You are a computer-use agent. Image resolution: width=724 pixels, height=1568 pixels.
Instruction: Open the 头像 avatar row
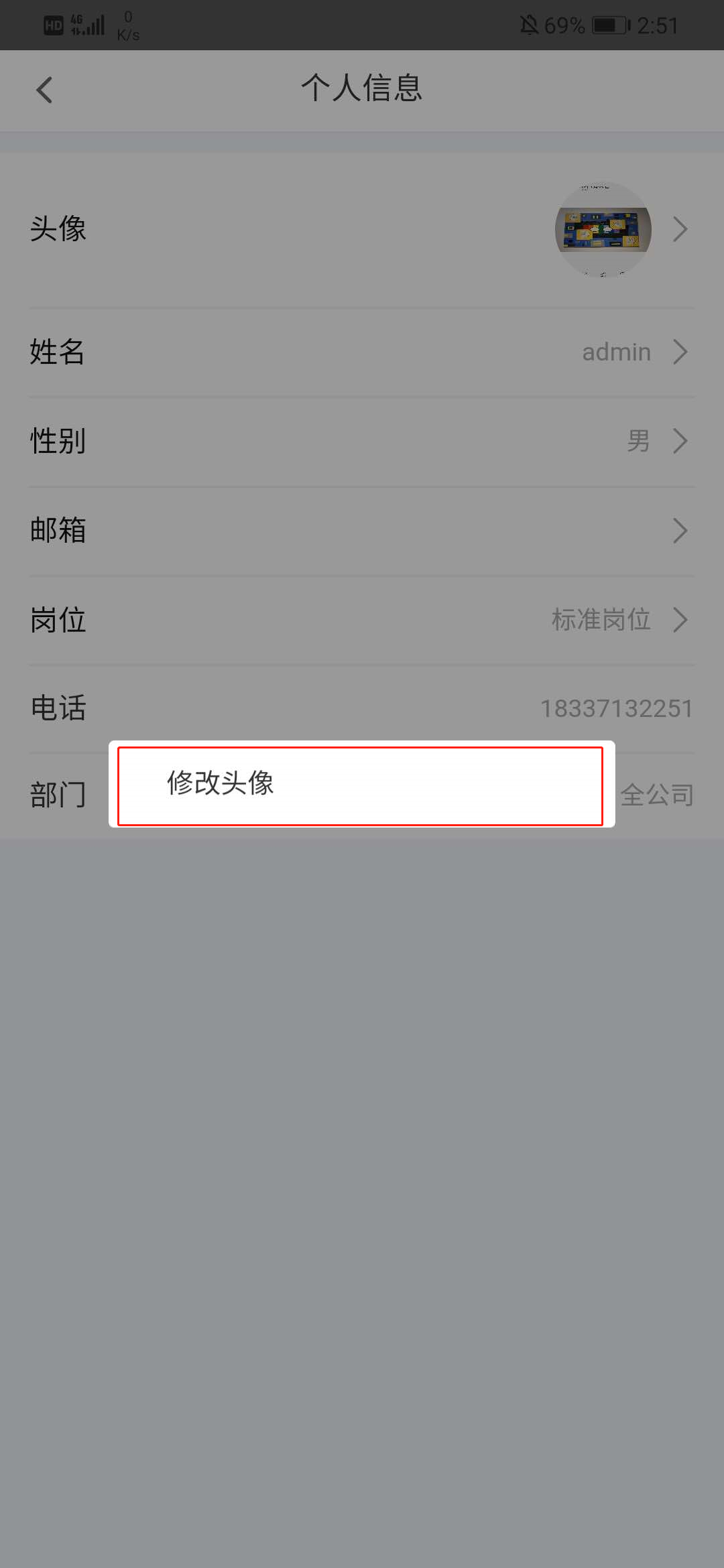(x=362, y=230)
